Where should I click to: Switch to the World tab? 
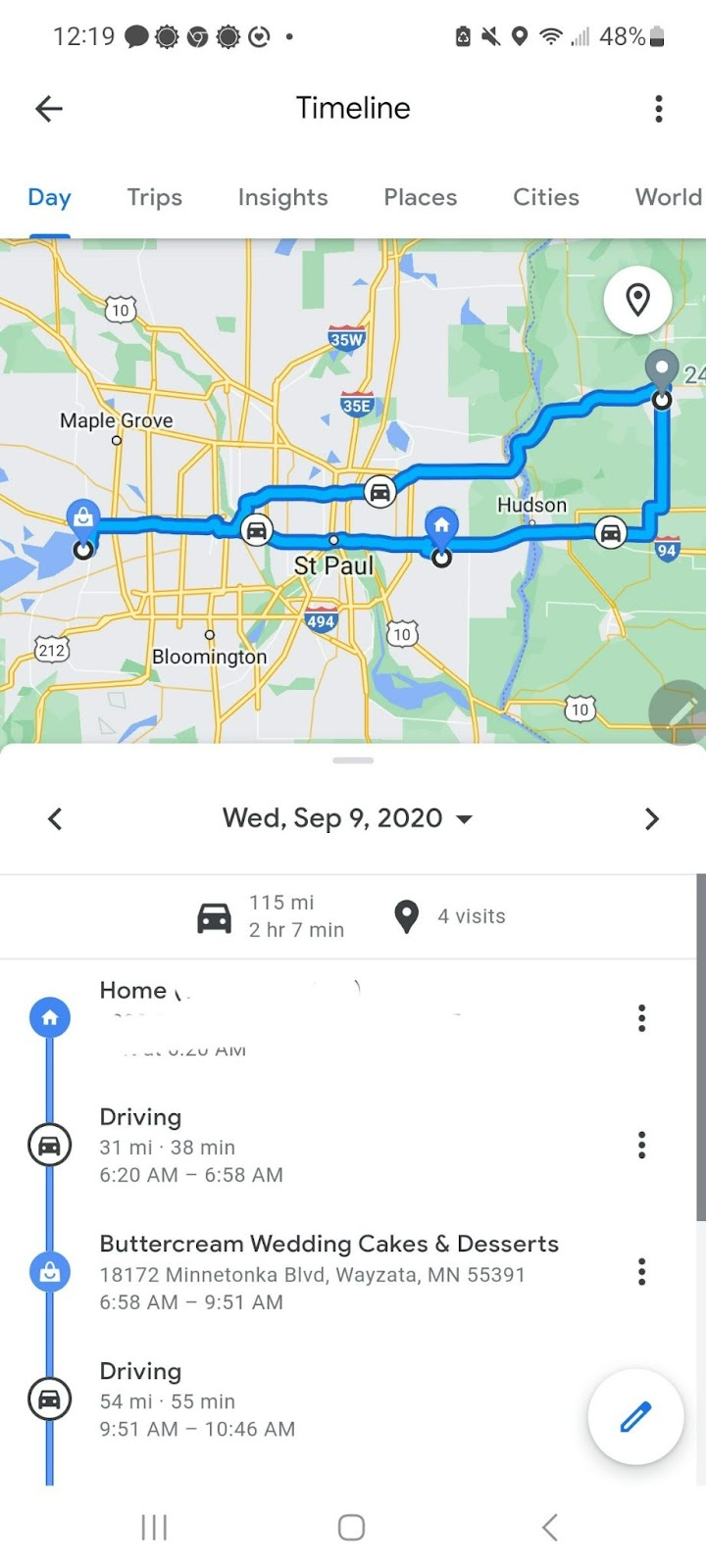click(x=669, y=197)
